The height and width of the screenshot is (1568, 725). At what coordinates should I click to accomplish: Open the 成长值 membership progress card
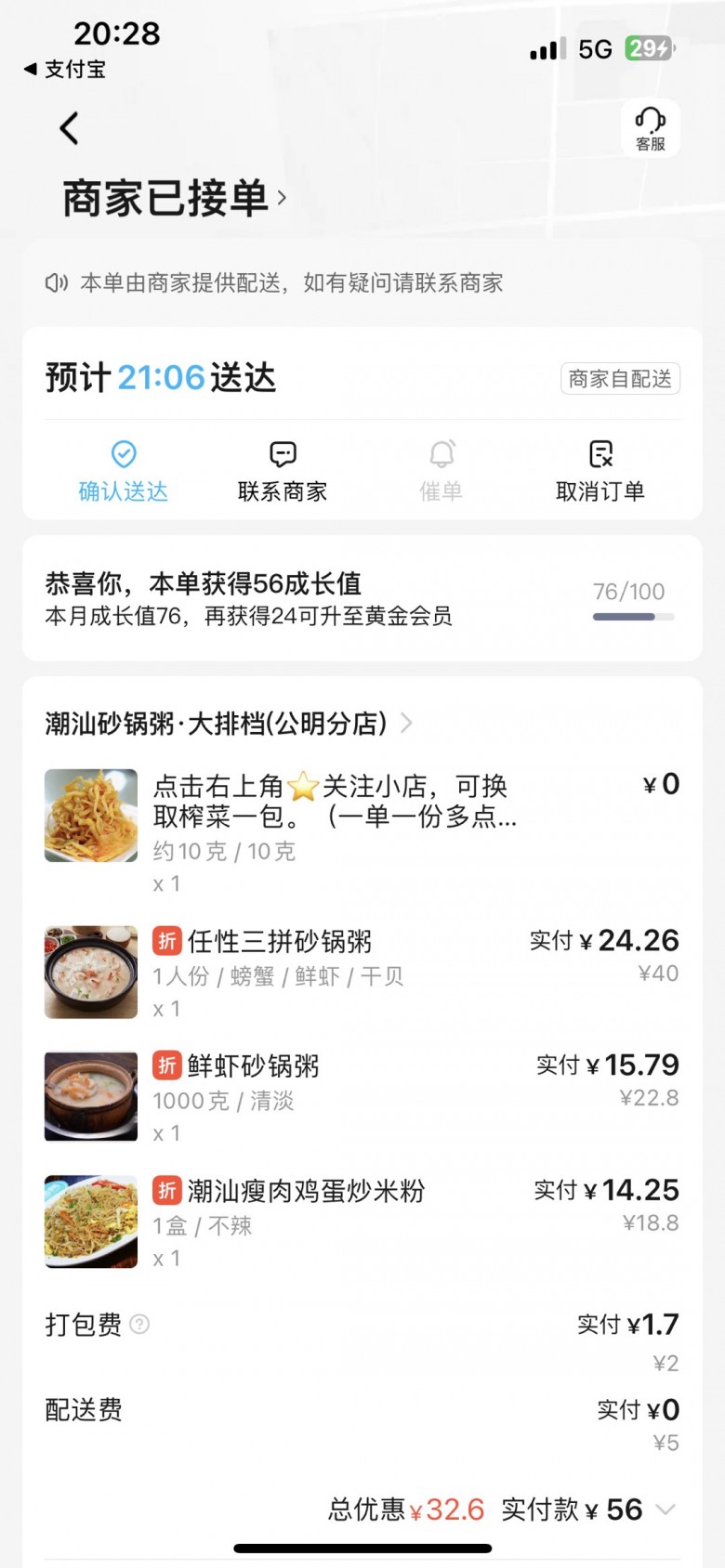click(x=362, y=598)
